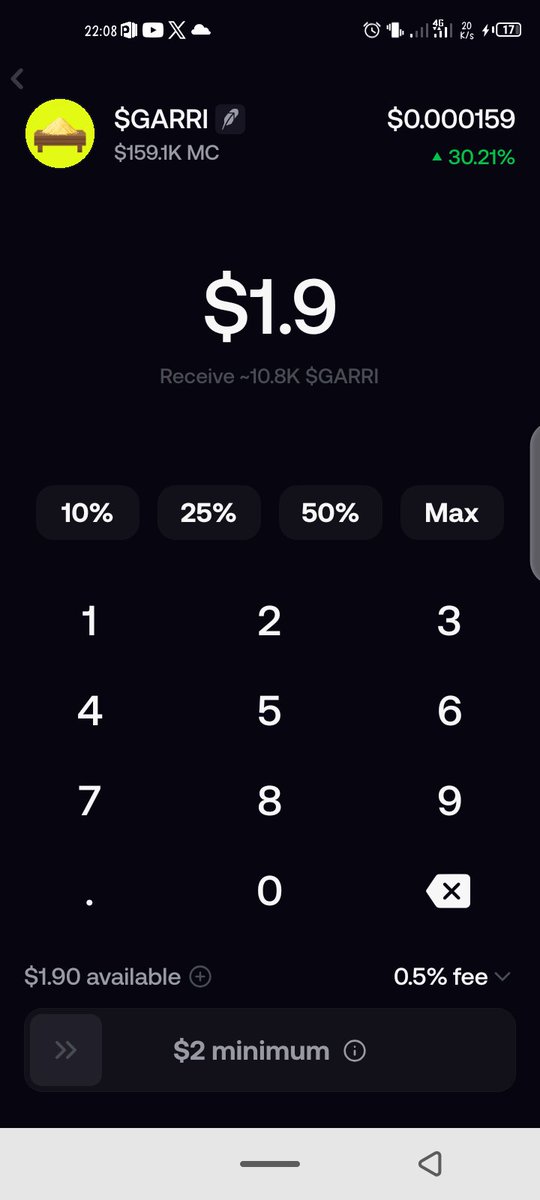The height and width of the screenshot is (1200, 540).
Task: Go back using the top-left arrow
Action: click(x=18, y=78)
